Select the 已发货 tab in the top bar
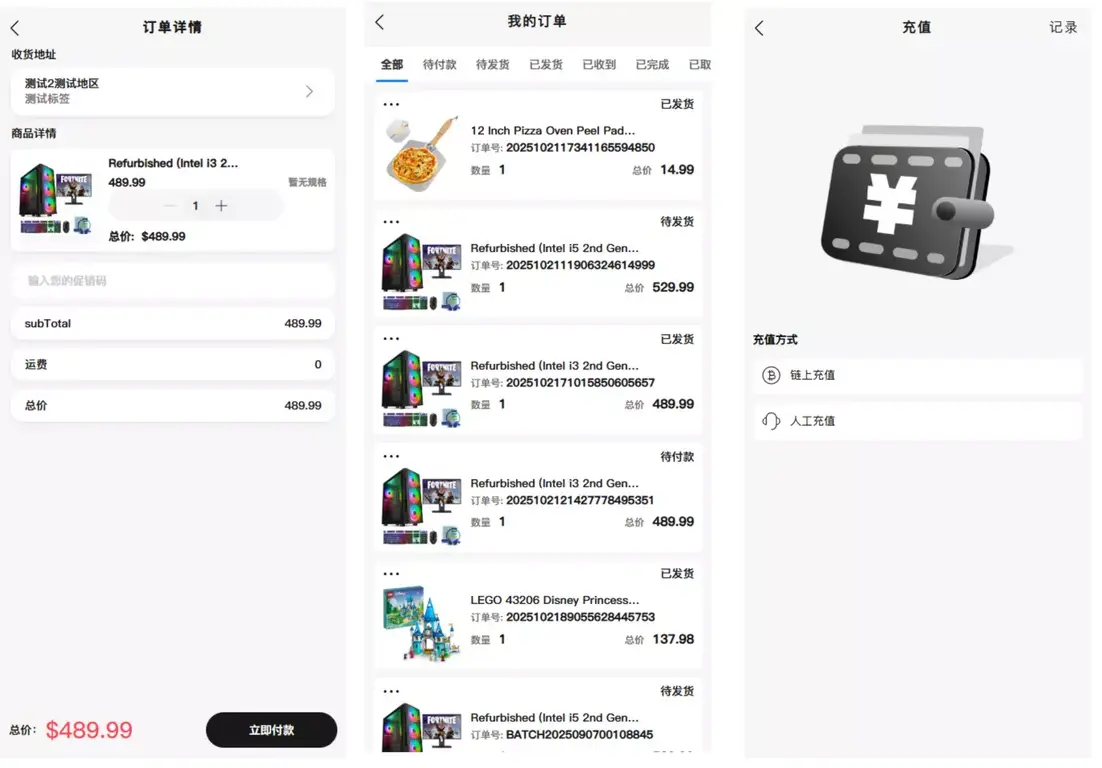This screenshot has height=768, width=1102. (545, 65)
